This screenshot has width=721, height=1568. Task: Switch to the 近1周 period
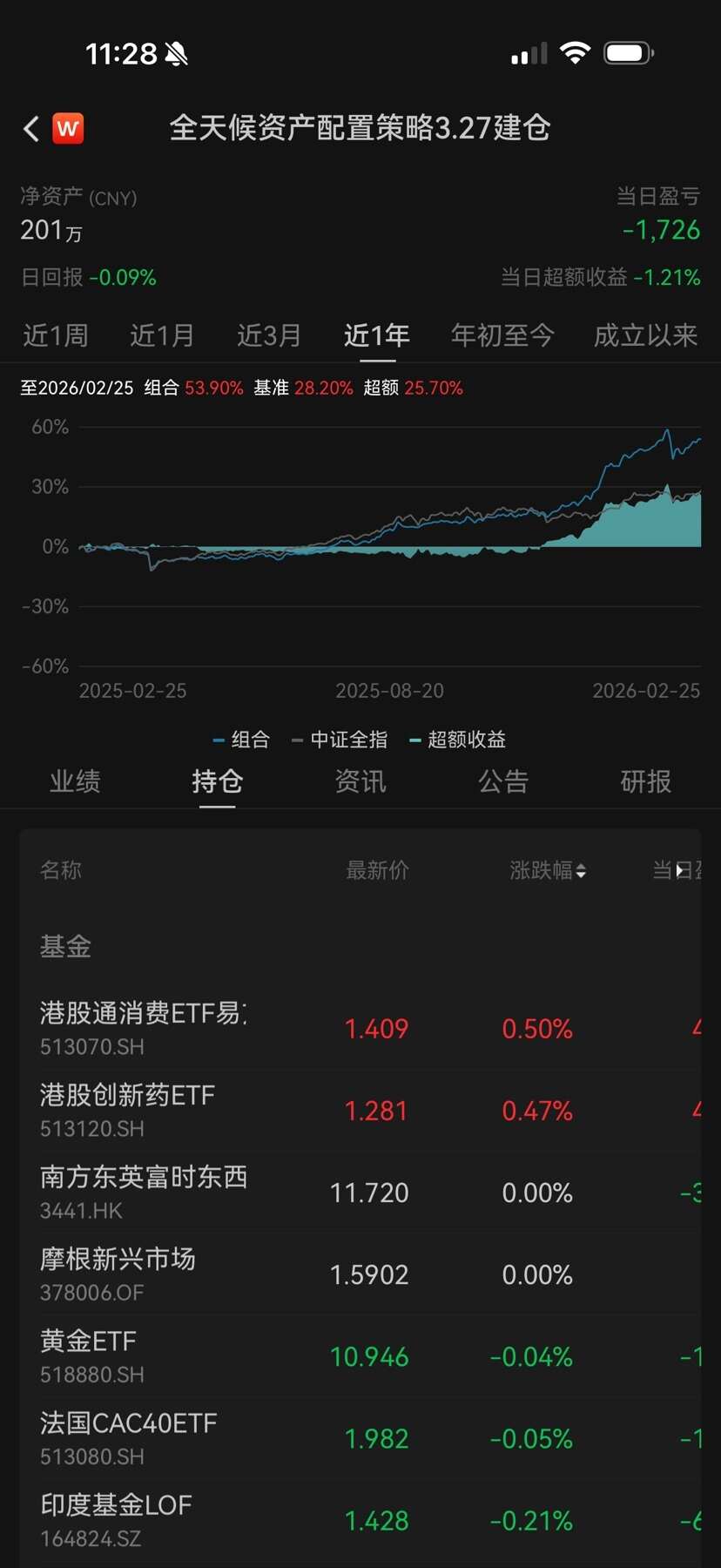point(56,335)
